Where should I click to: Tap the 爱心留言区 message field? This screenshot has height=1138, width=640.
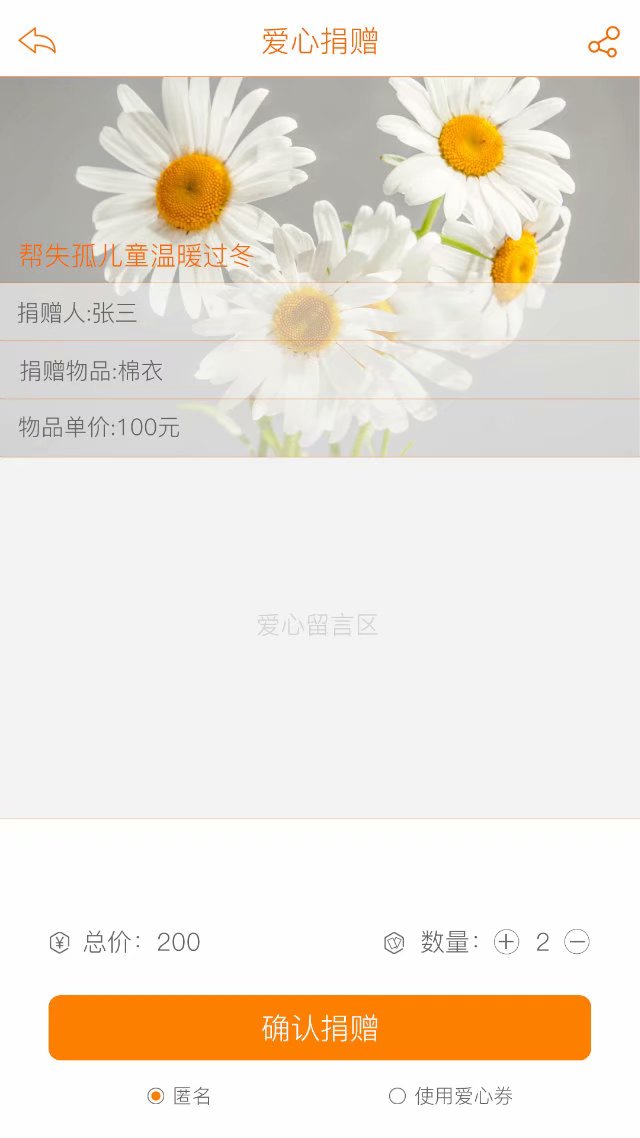coord(318,627)
